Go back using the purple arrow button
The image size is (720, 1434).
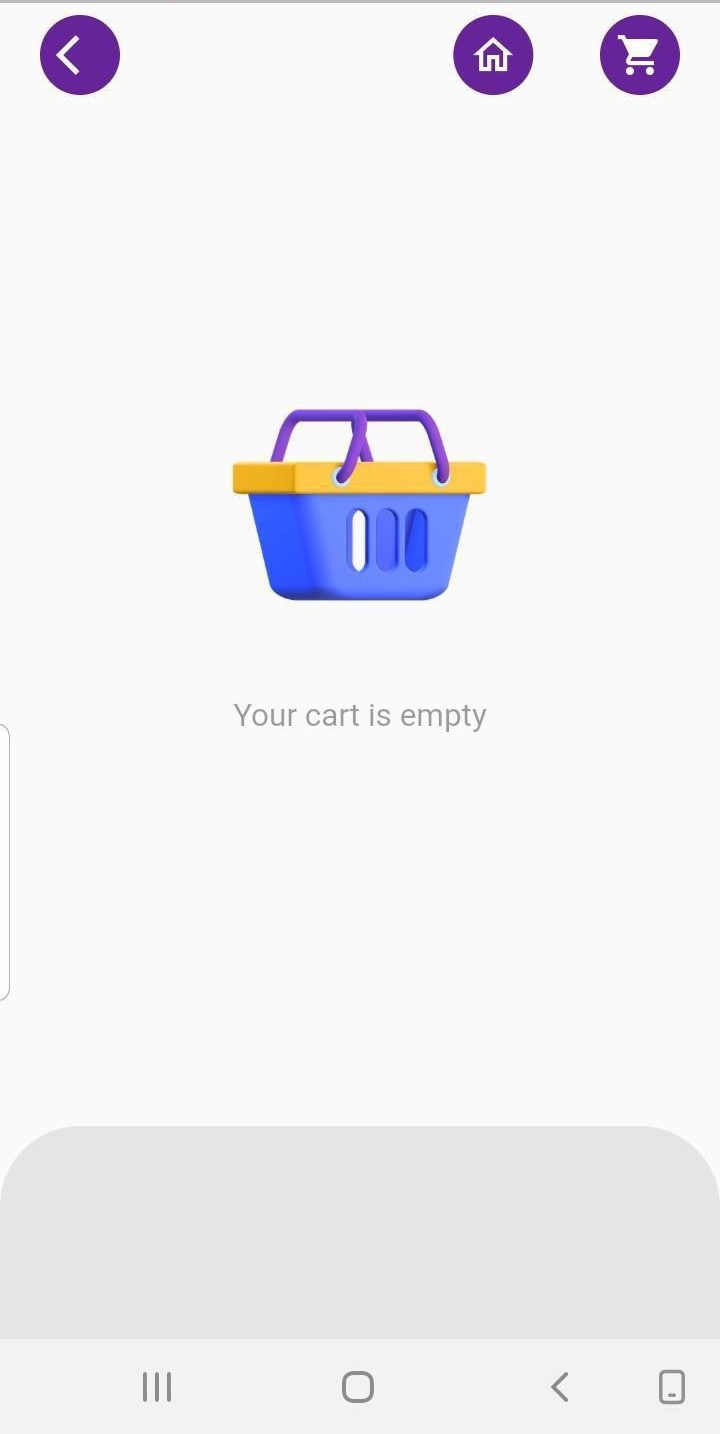click(80, 55)
